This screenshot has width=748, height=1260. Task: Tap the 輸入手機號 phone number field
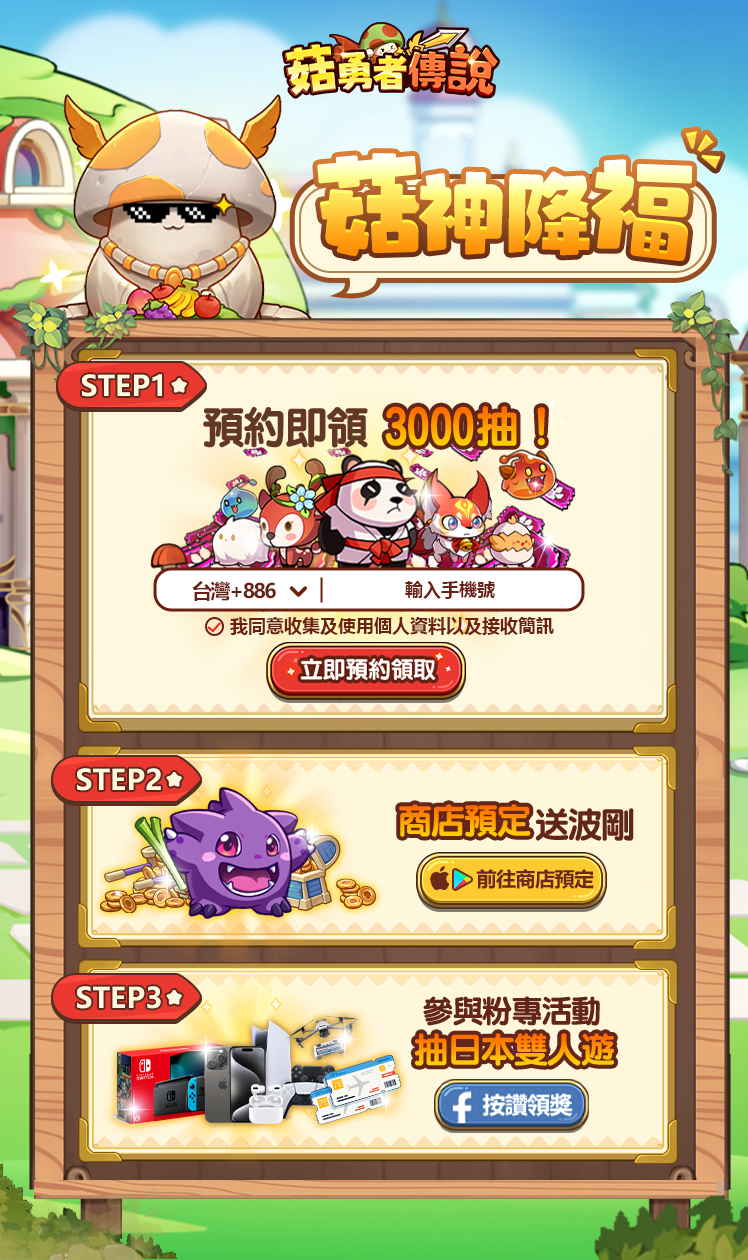coord(449,590)
